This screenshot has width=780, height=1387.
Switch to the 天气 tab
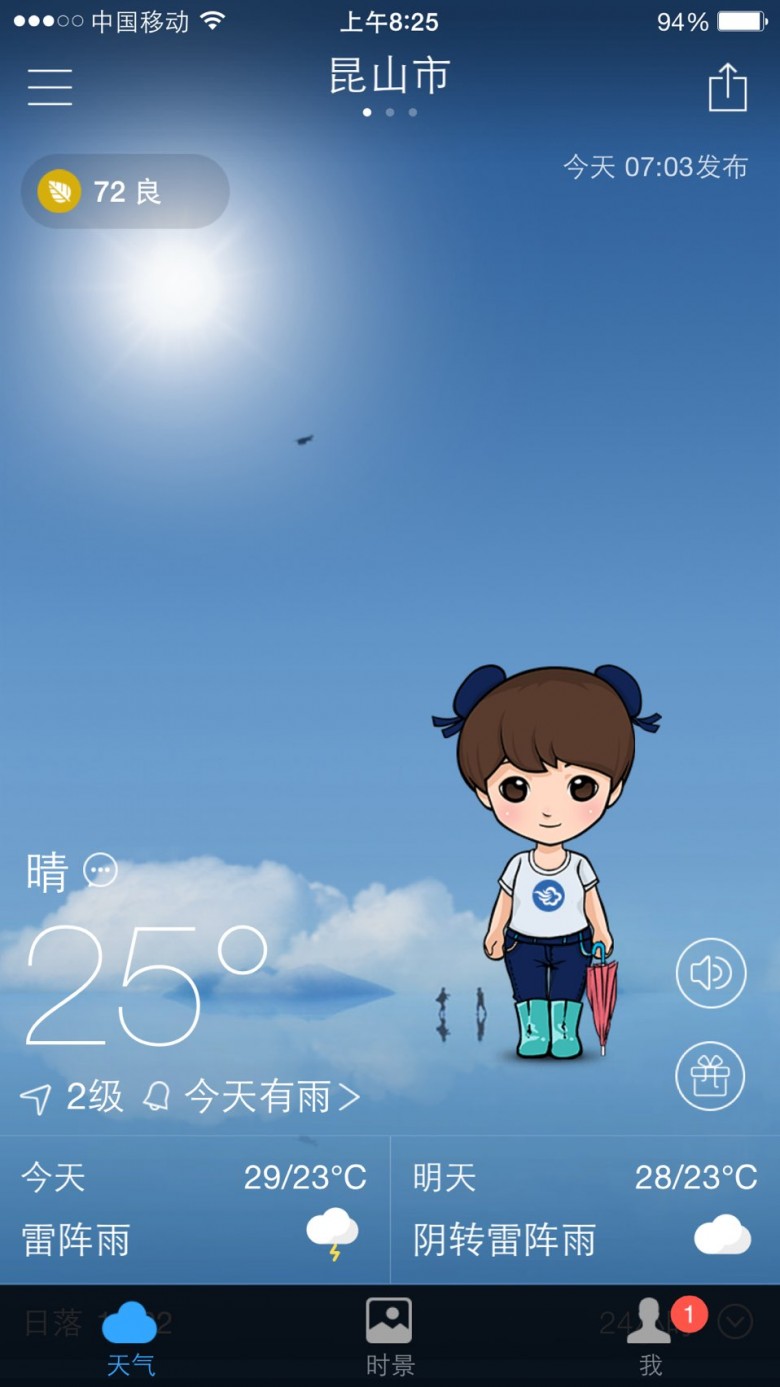130,1337
